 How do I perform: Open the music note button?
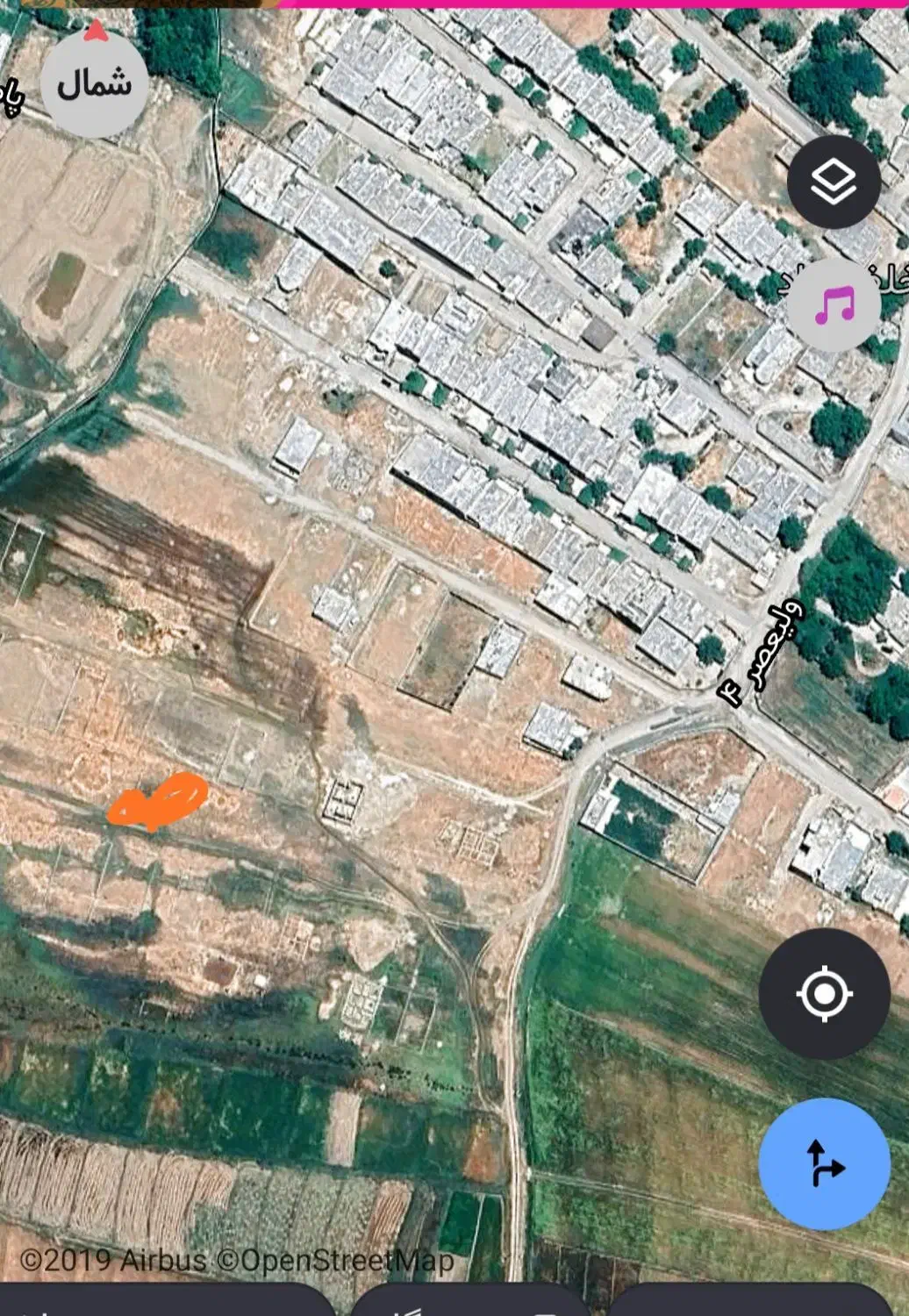coord(834,305)
